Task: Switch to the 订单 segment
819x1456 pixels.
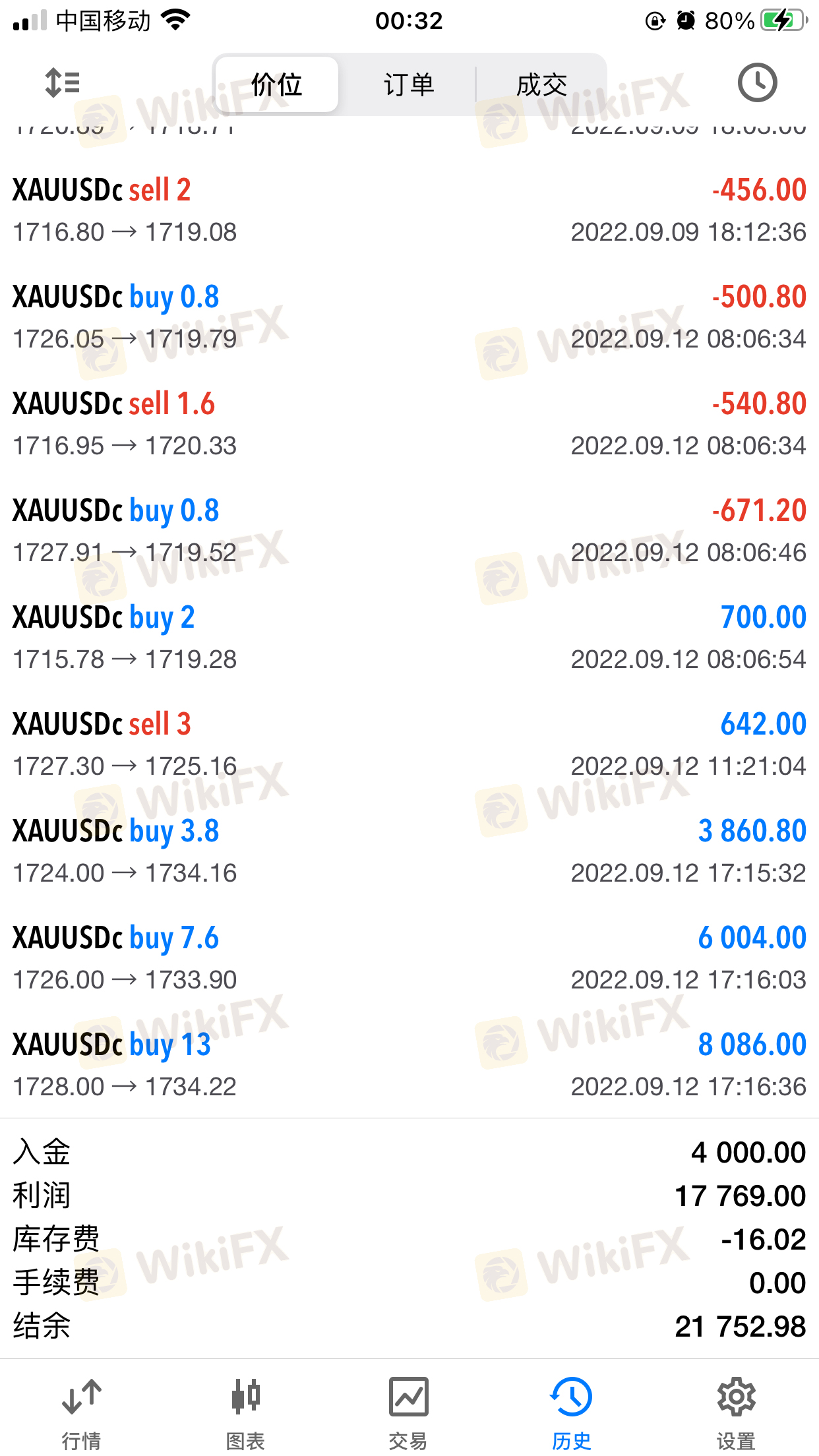Action: pos(409,85)
